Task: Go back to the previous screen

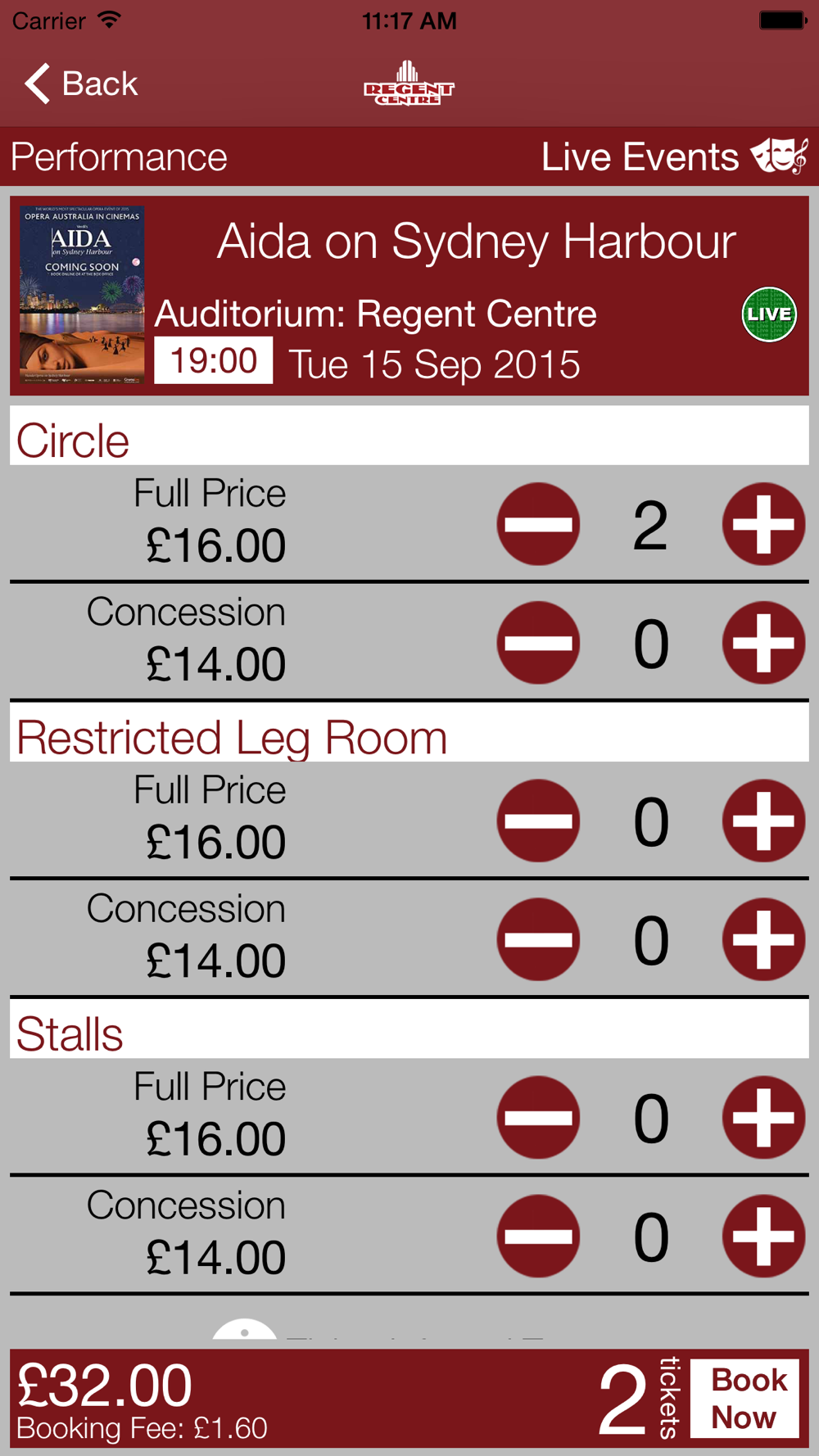Action: (x=80, y=84)
